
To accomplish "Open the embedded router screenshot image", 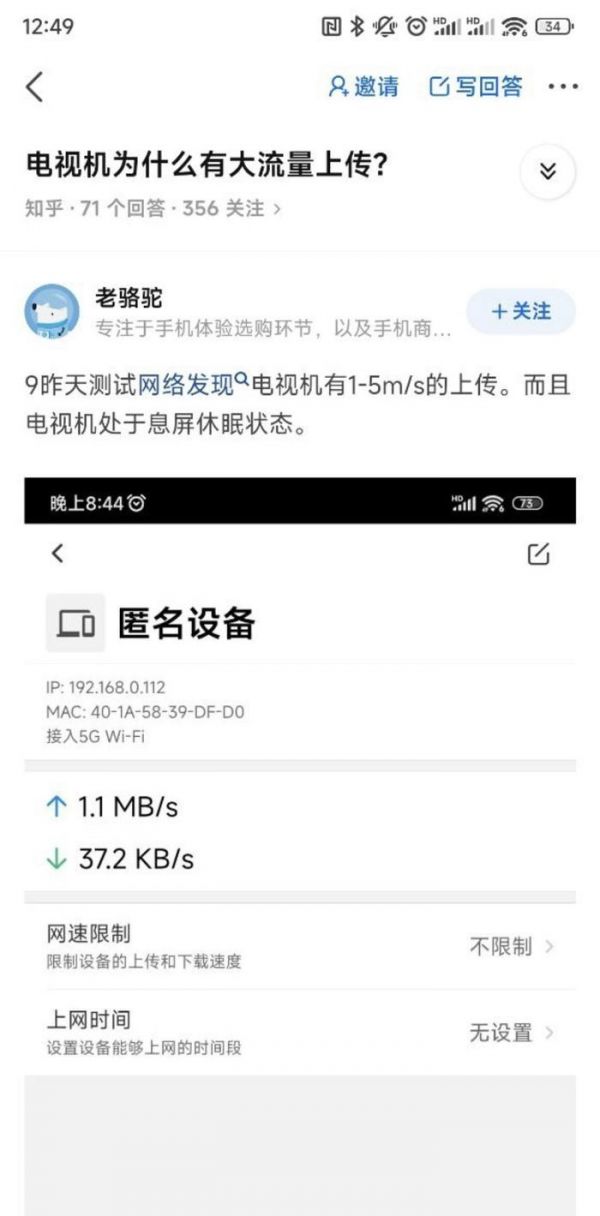I will click(x=300, y=780).
